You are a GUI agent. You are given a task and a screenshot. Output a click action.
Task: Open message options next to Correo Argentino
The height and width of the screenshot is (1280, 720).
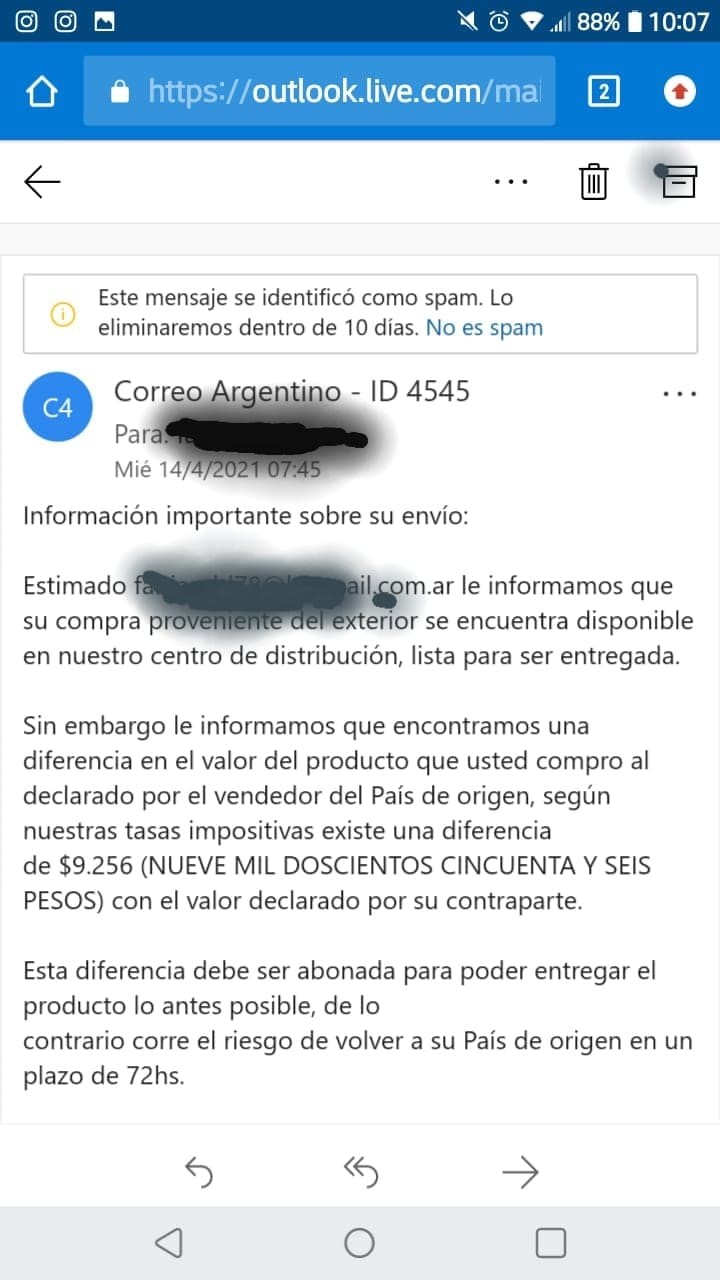[x=680, y=394]
